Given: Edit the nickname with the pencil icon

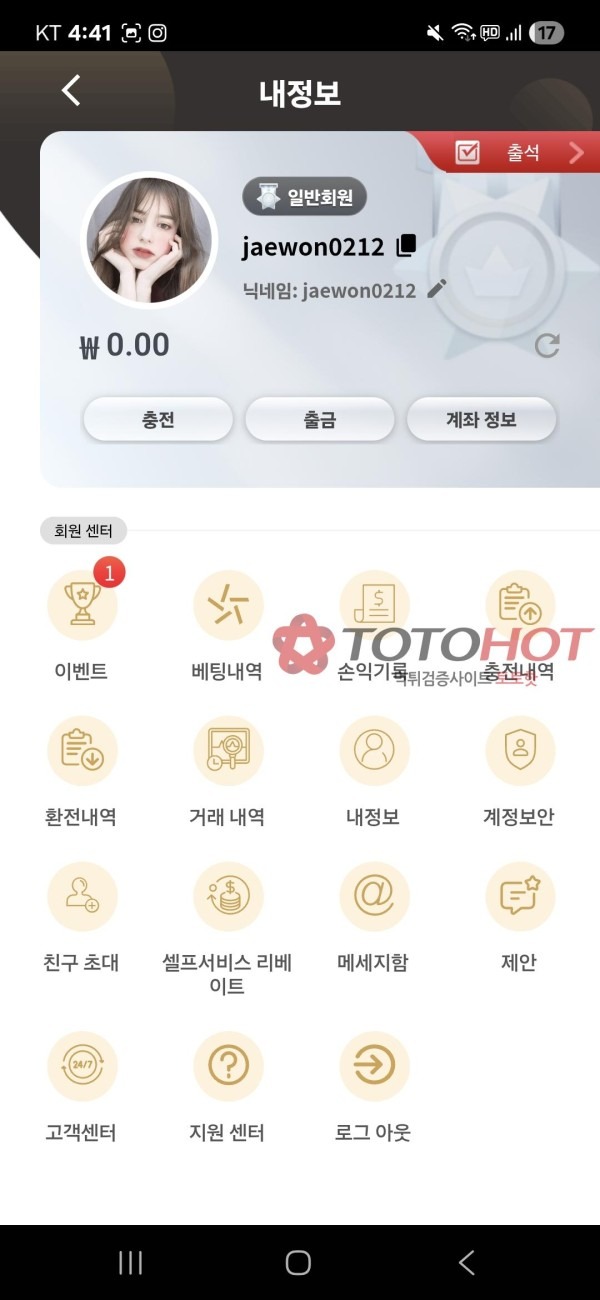Looking at the screenshot, I should pyautogui.click(x=436, y=289).
